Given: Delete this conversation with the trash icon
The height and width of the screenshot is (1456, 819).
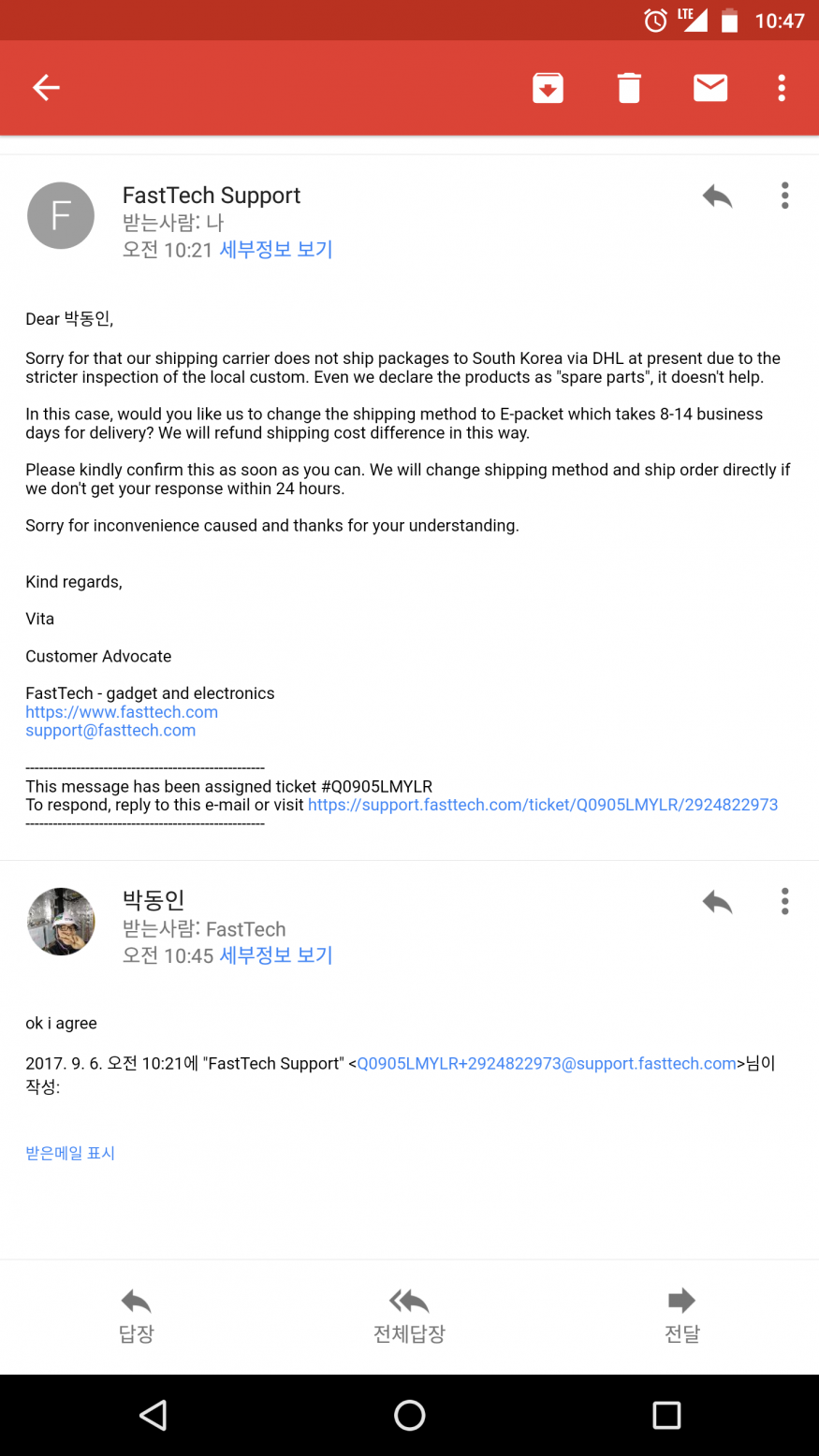Looking at the screenshot, I should coord(629,88).
